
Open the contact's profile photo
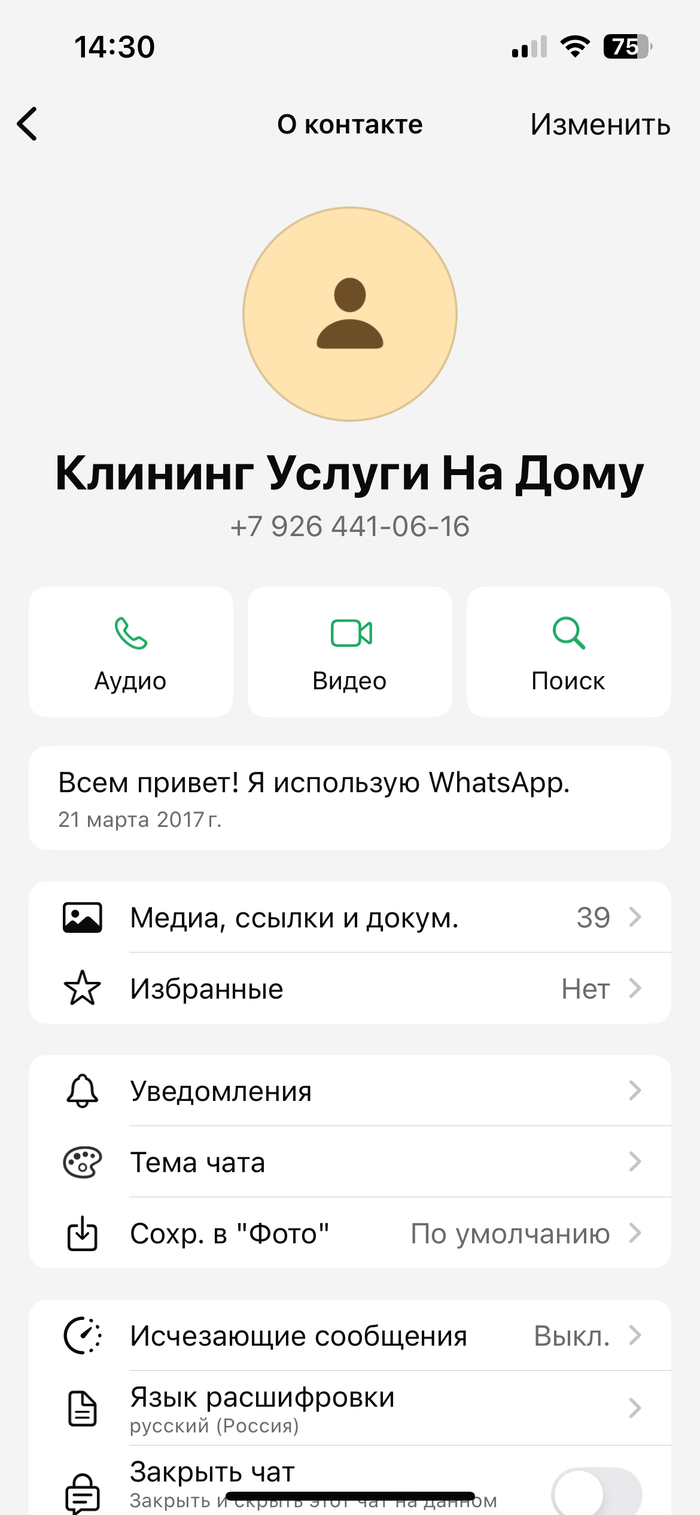[350, 314]
